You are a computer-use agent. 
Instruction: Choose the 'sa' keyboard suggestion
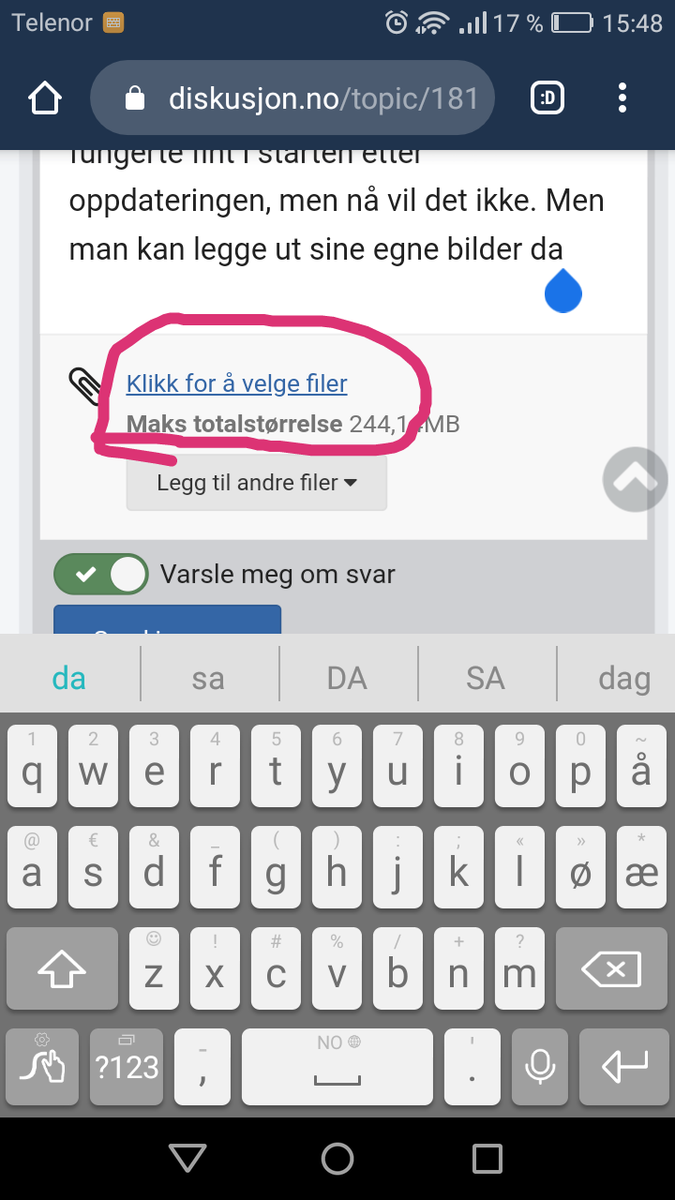[208, 679]
